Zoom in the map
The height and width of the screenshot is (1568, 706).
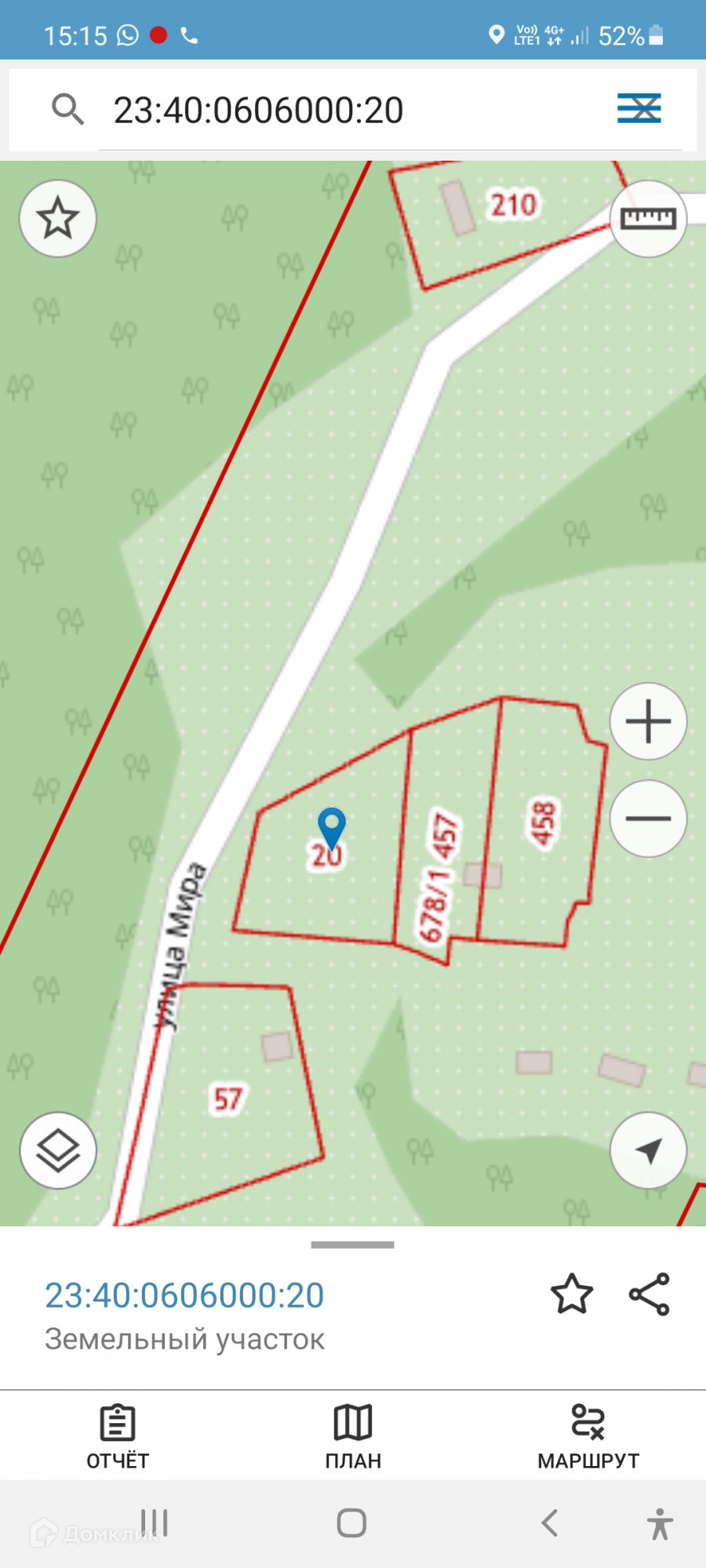click(648, 721)
